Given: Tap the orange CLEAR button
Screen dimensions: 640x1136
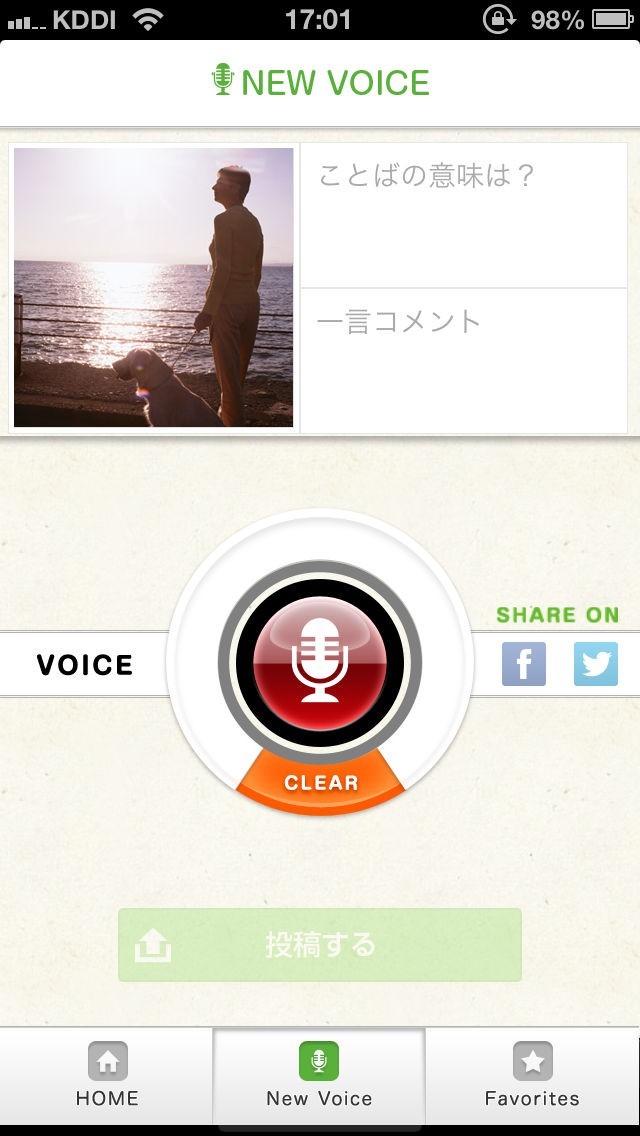Looking at the screenshot, I should [x=320, y=783].
